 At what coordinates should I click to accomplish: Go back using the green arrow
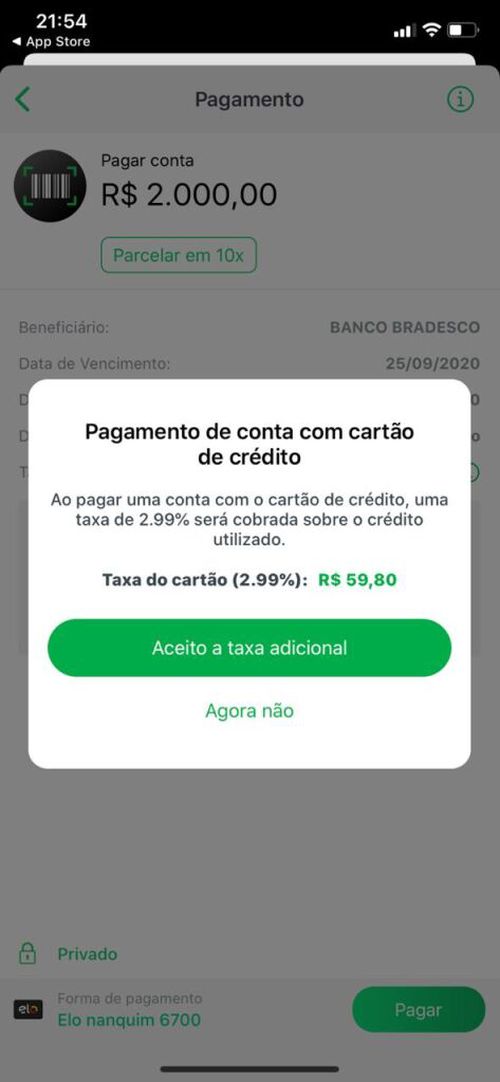click(x=23, y=99)
